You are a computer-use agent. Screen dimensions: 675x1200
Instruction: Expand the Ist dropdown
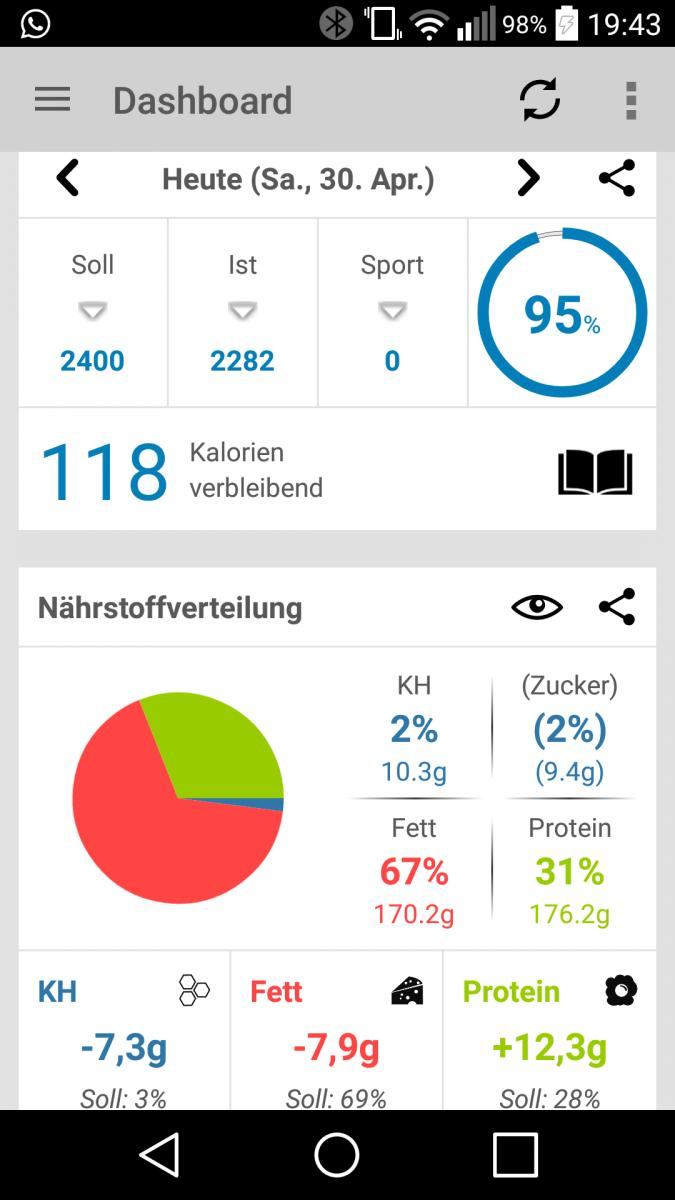tap(242, 312)
